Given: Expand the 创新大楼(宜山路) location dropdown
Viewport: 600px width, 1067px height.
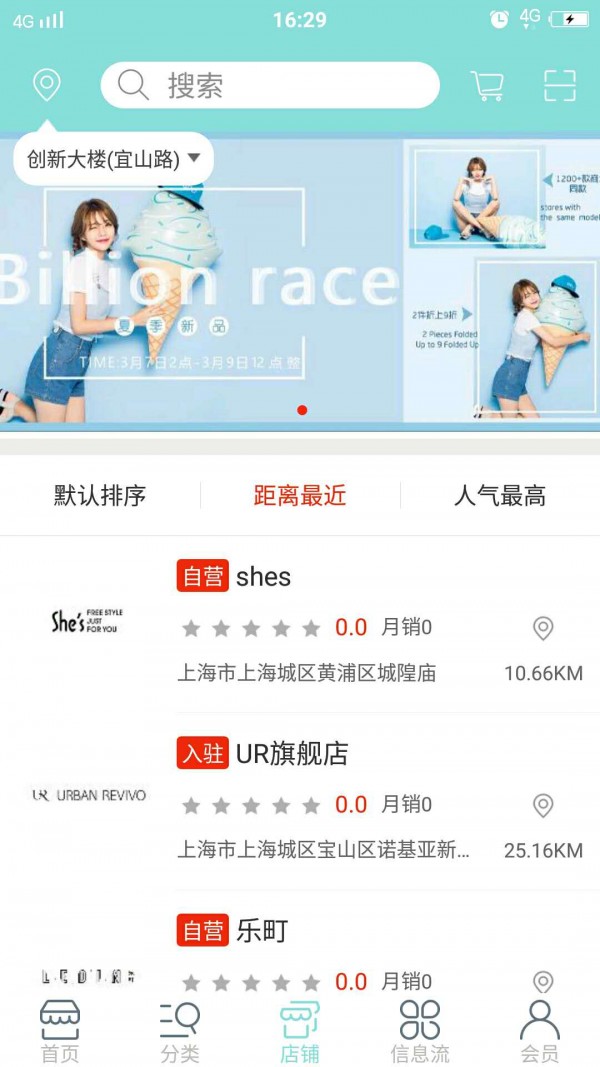Looking at the screenshot, I should (114, 159).
